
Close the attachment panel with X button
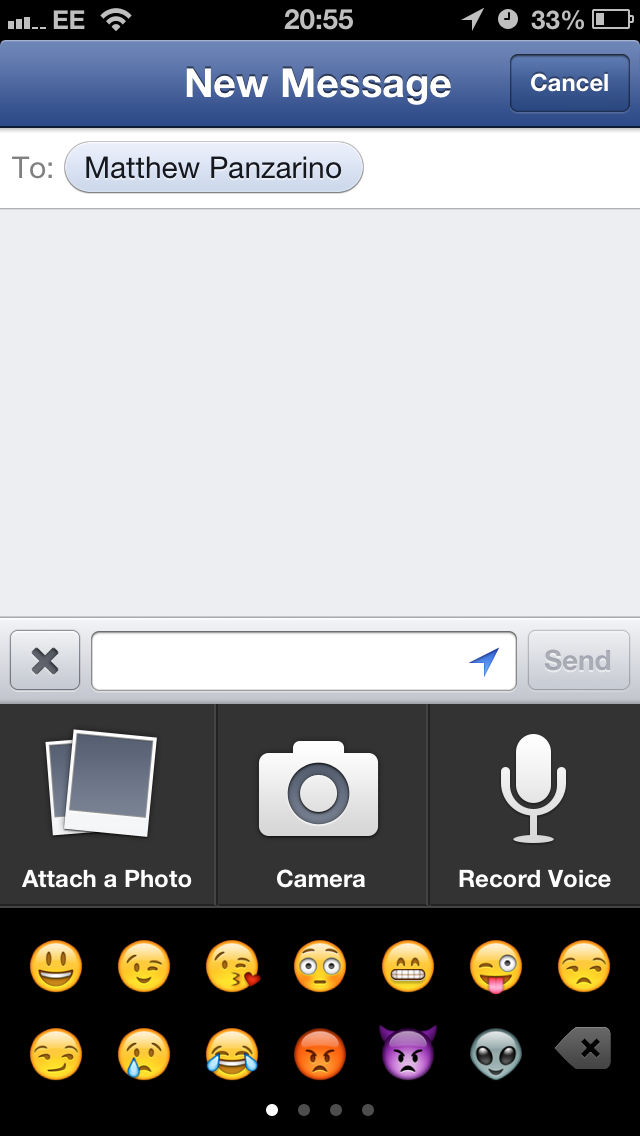click(x=45, y=660)
